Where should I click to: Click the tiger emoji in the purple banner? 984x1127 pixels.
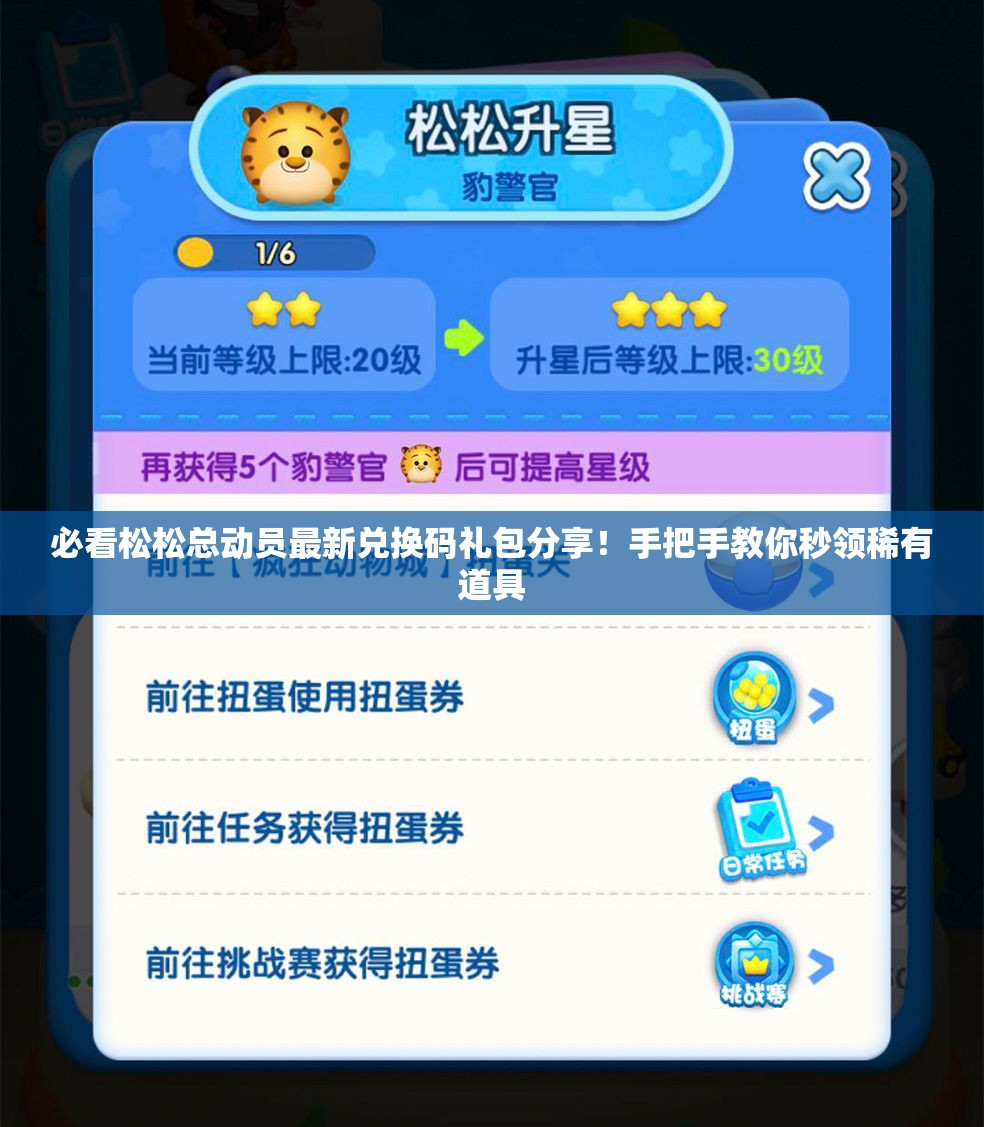coord(425,465)
